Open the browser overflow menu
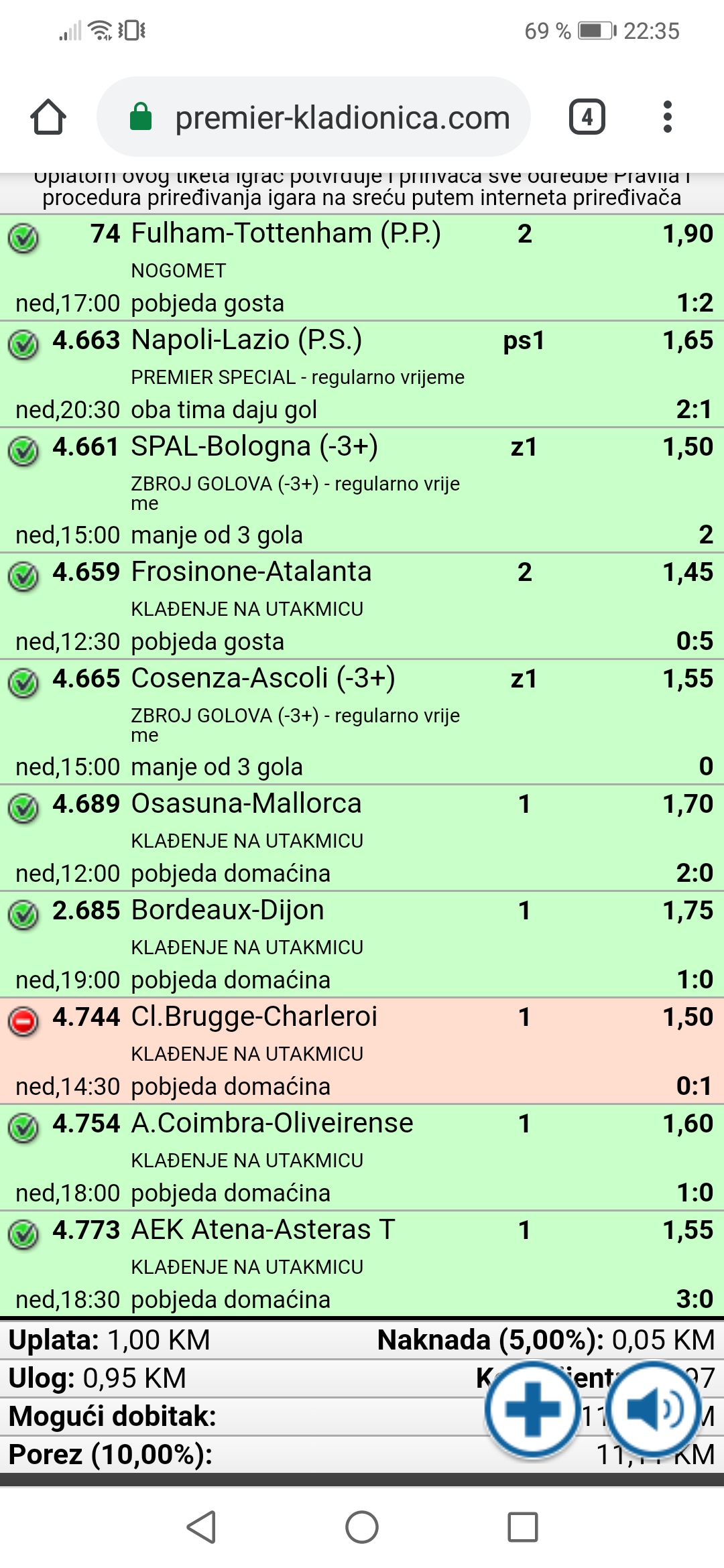The height and width of the screenshot is (1568, 724). pyautogui.click(x=667, y=117)
